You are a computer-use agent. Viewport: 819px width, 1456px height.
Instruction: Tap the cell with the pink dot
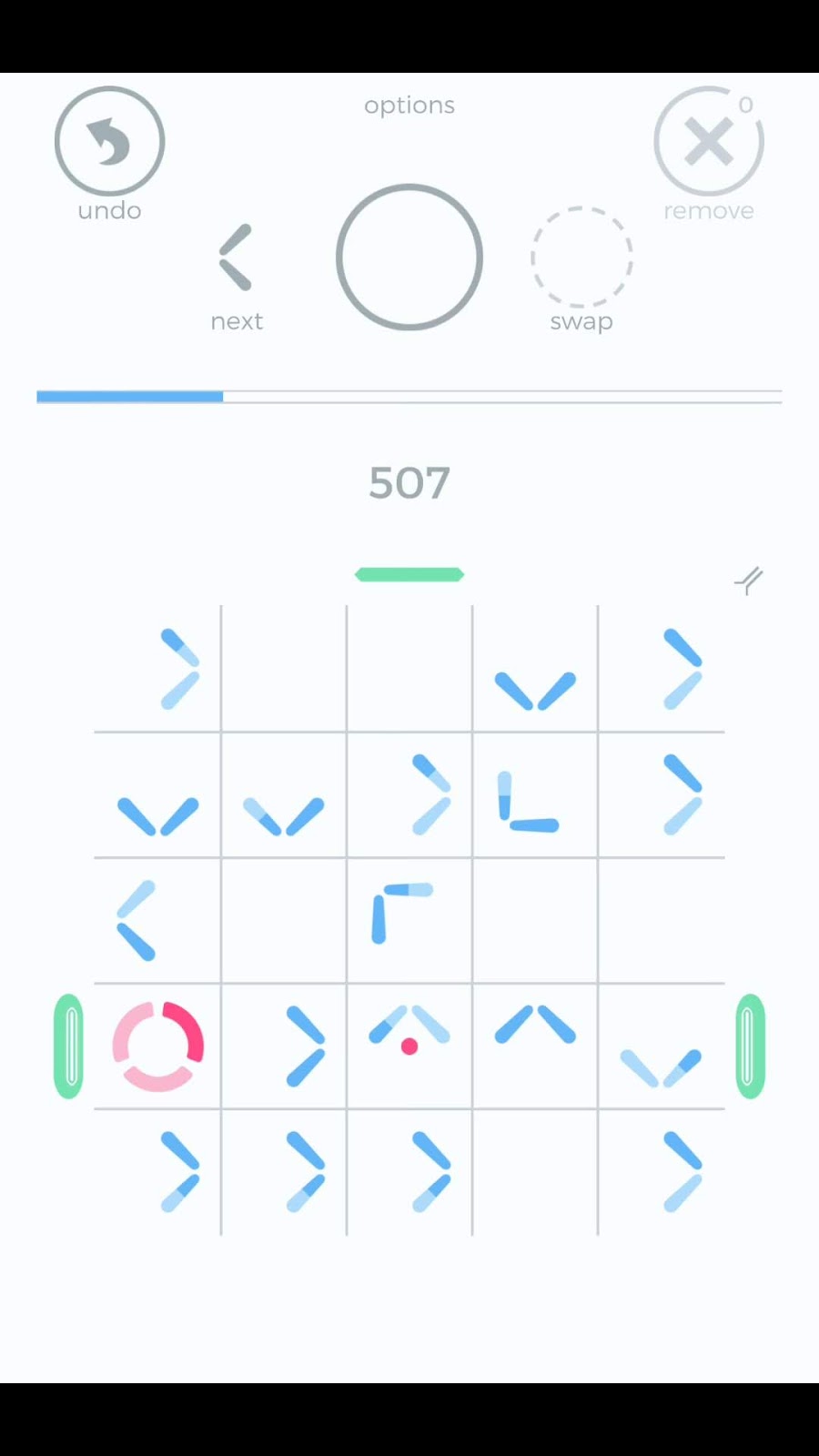coord(409,1046)
